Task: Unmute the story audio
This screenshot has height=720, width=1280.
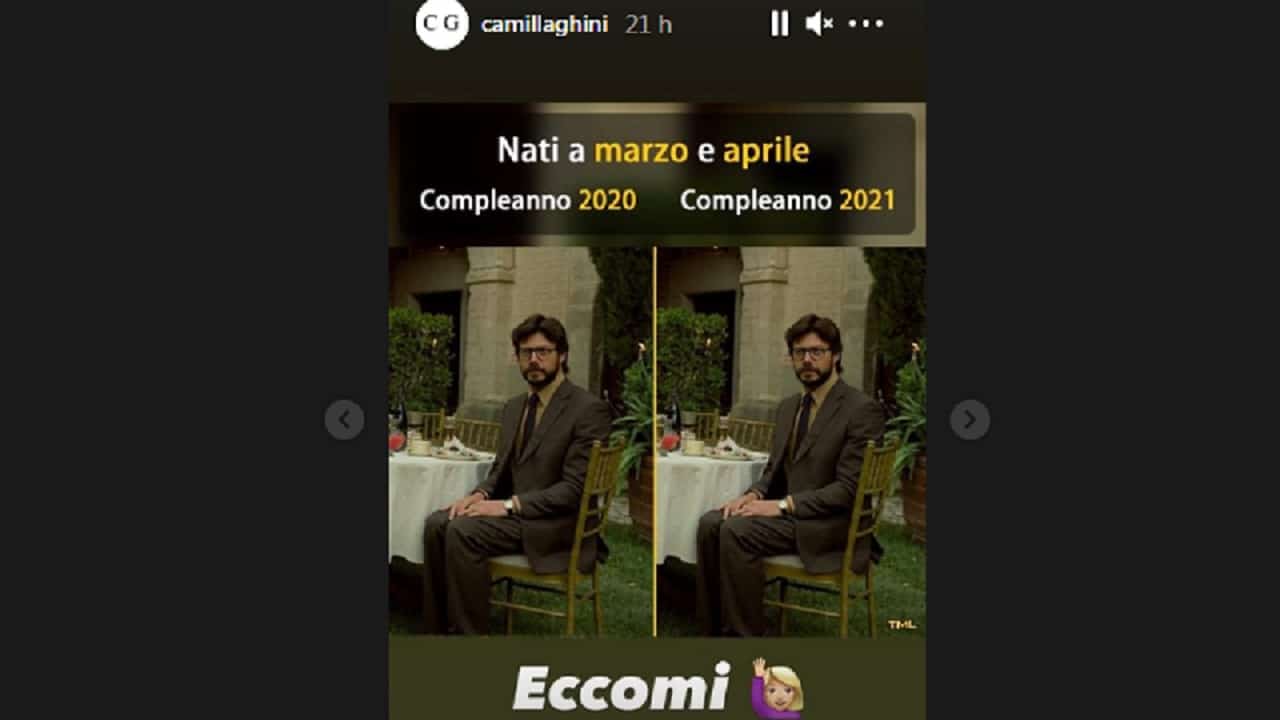Action: coord(819,24)
